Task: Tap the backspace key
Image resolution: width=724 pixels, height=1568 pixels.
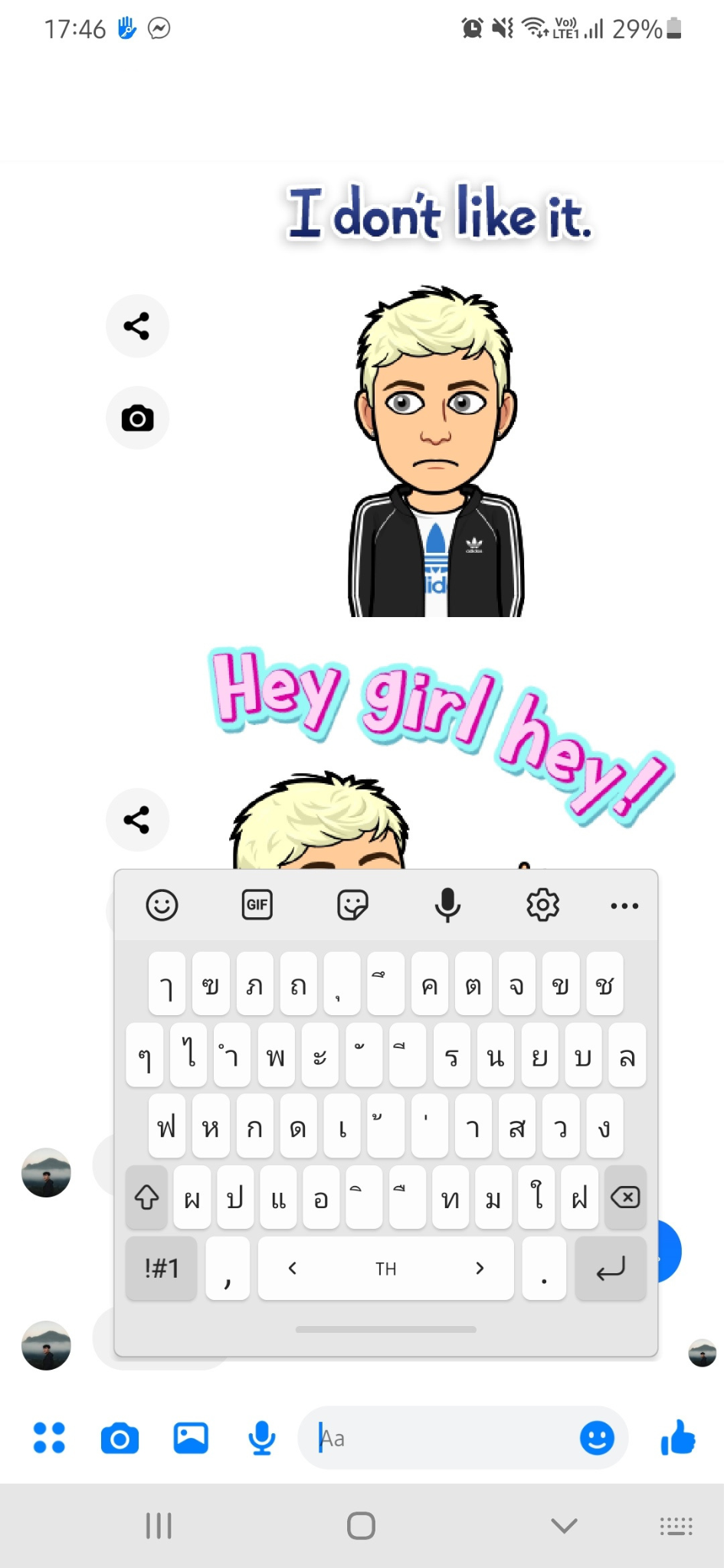Action: pos(625,1197)
